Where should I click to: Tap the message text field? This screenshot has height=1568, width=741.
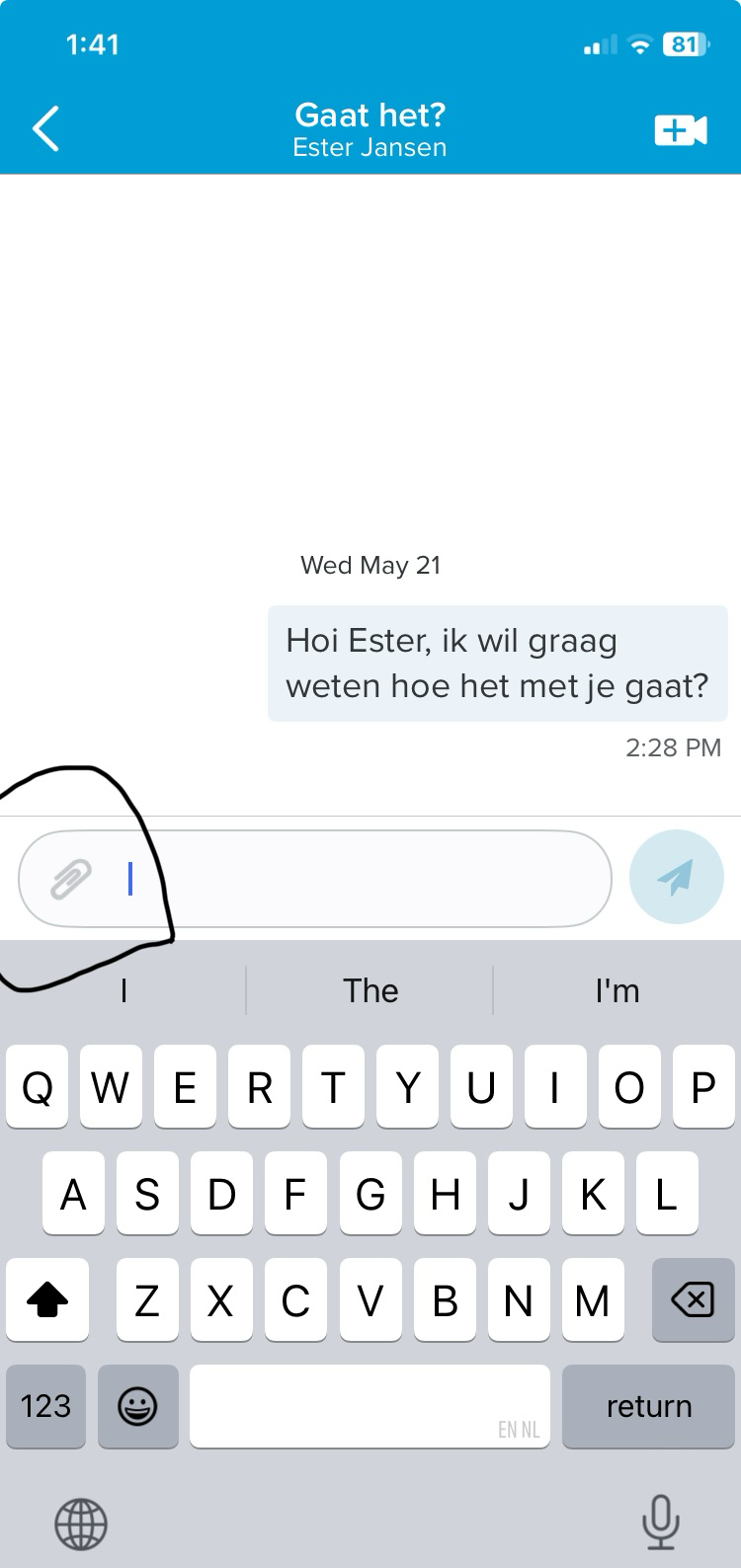tap(366, 878)
